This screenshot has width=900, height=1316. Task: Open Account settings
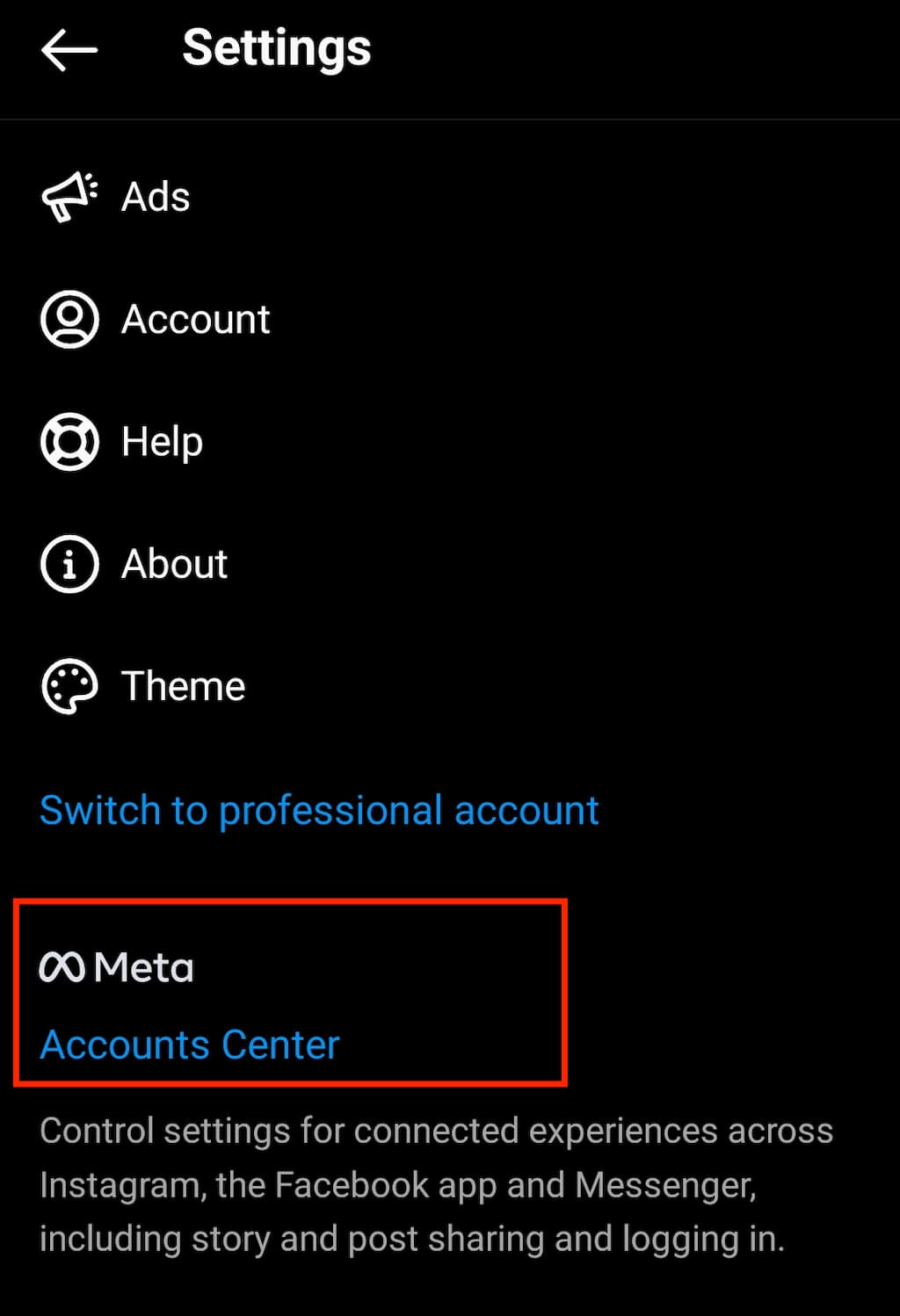[195, 320]
